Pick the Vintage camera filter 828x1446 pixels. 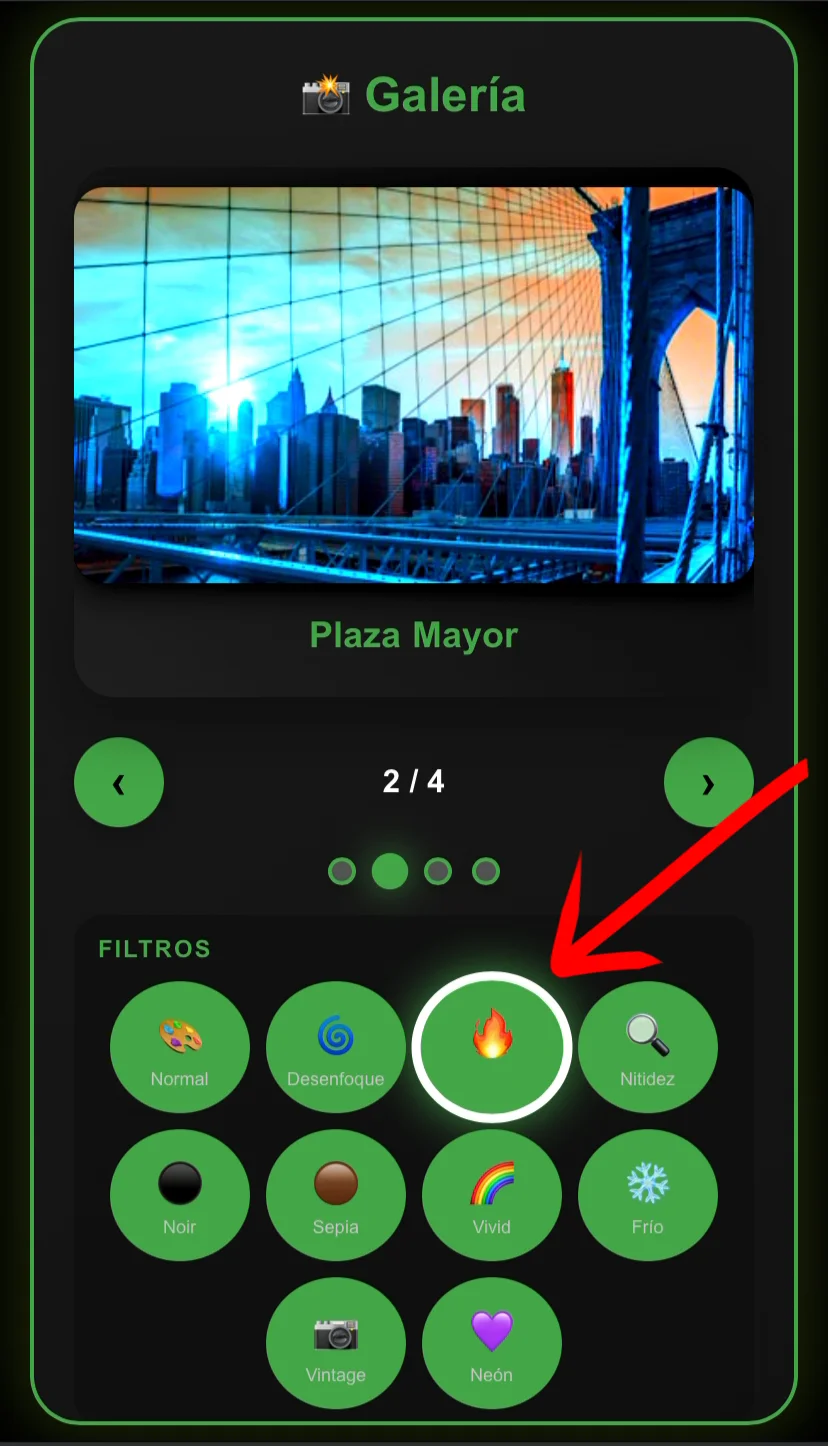click(x=336, y=1343)
